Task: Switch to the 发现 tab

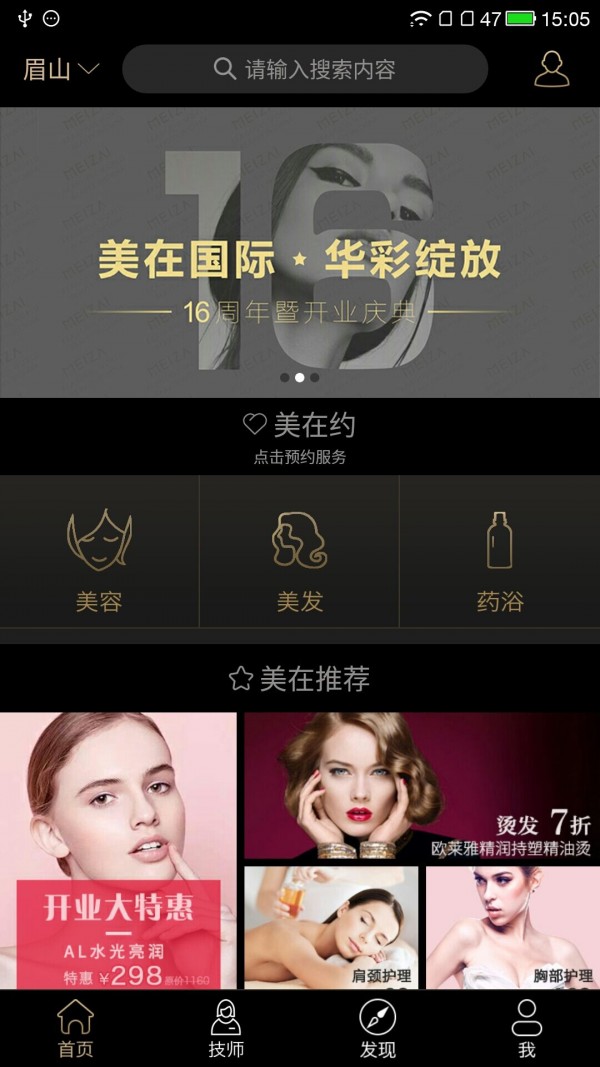Action: (377, 1028)
